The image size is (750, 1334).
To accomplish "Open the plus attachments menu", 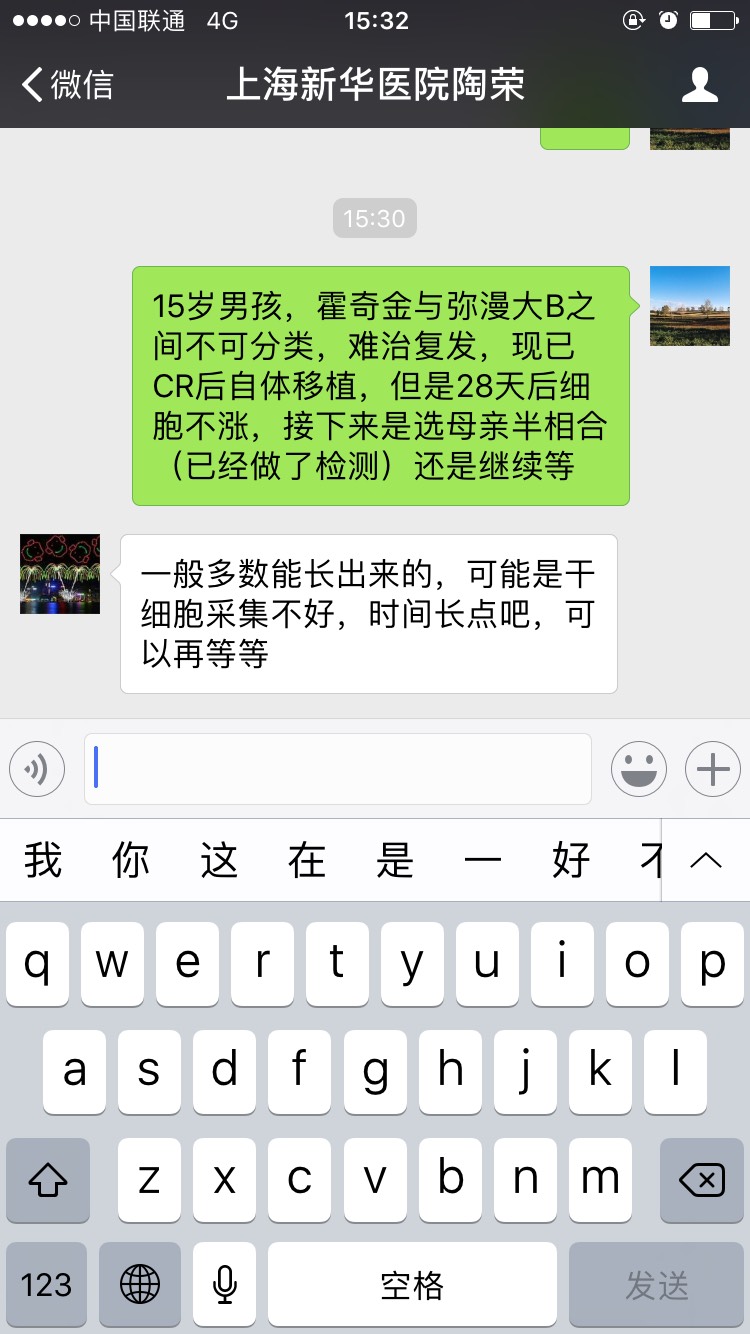I will 712,769.
